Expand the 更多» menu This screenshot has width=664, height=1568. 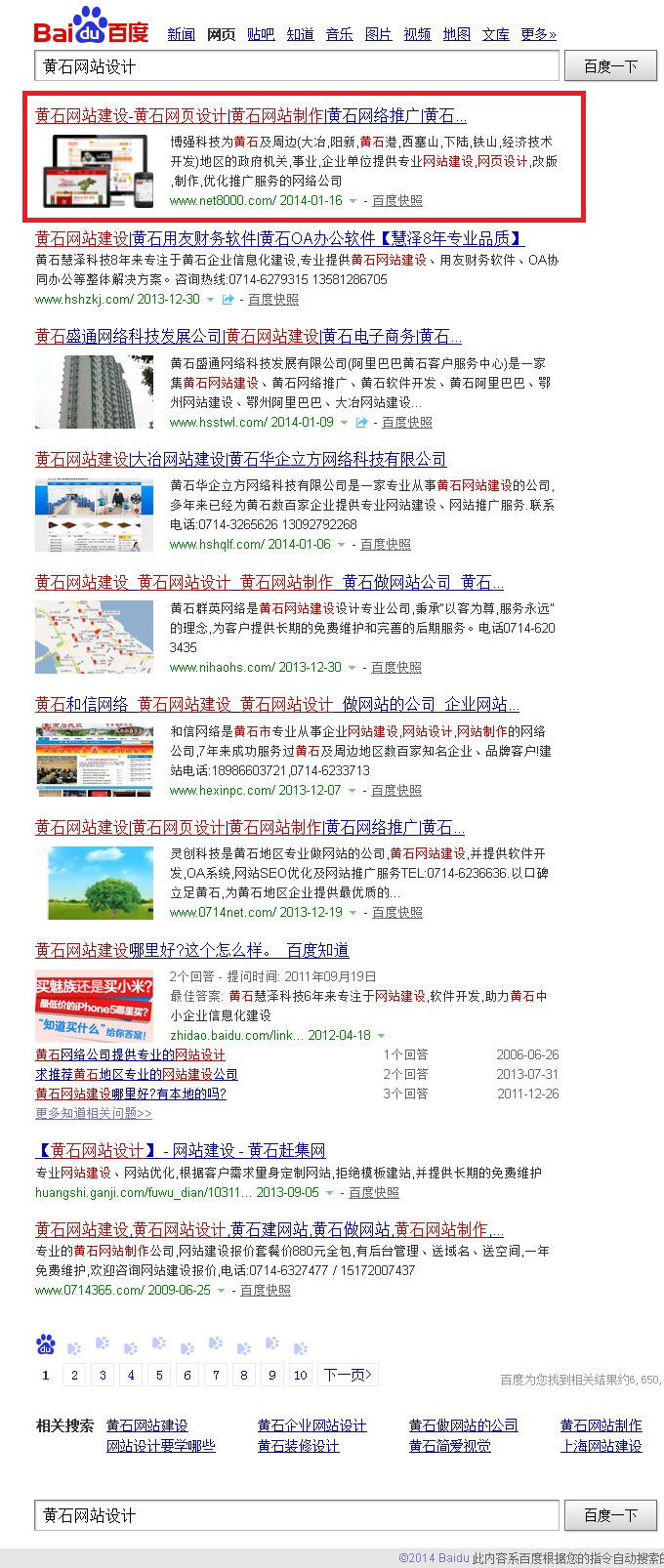538,34
